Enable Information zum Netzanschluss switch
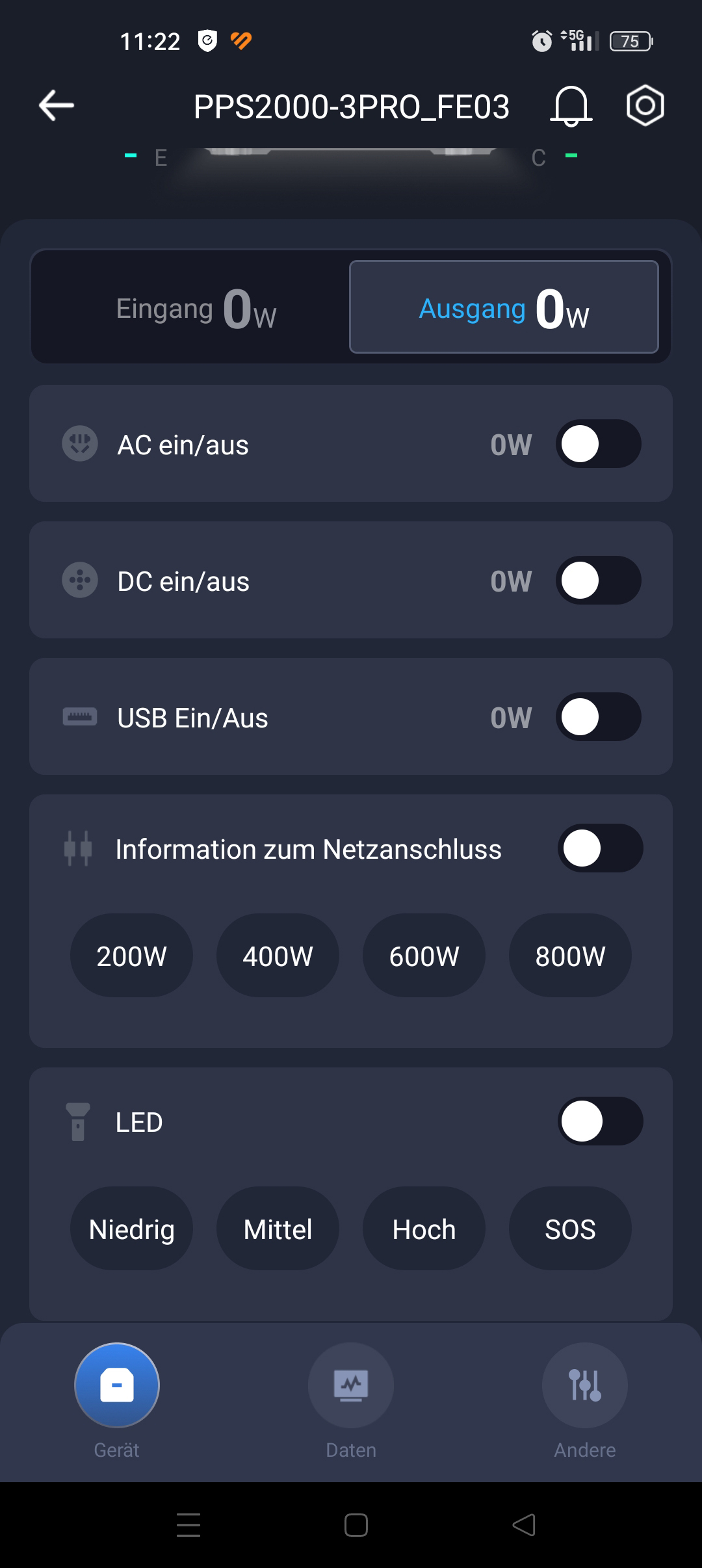The height and width of the screenshot is (1568, 702). point(600,848)
